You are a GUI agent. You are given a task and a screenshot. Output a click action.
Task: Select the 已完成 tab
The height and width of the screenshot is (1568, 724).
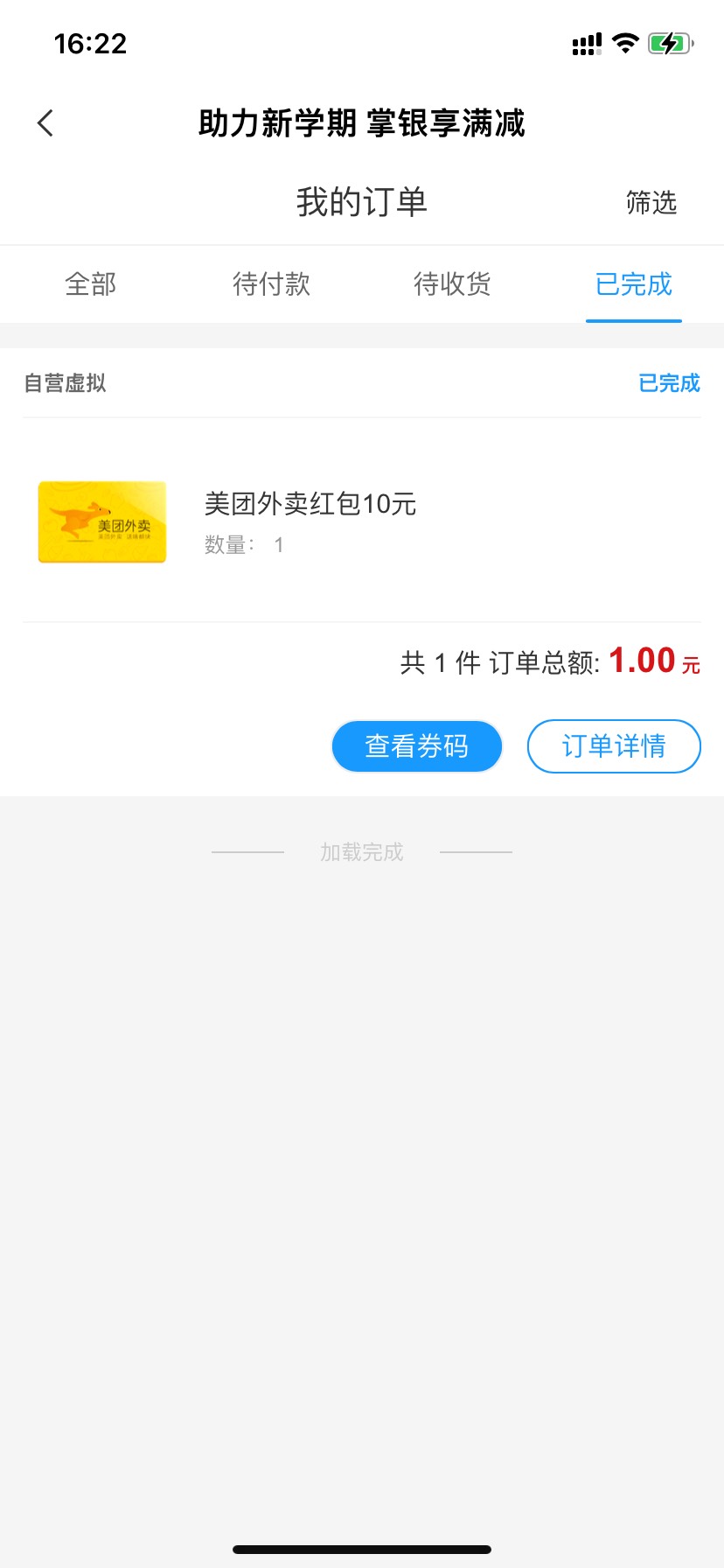633,284
